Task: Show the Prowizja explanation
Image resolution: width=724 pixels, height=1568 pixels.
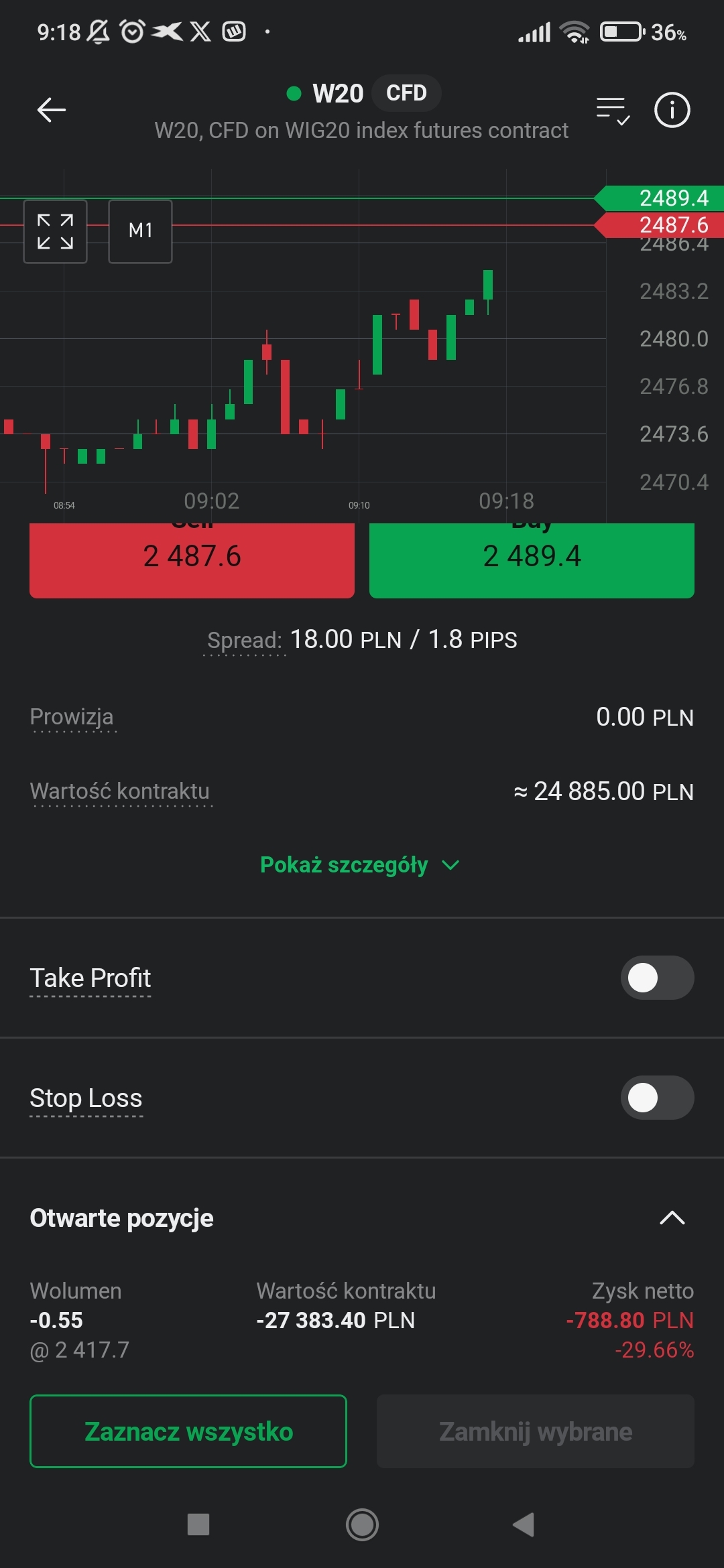Action: 72,717
